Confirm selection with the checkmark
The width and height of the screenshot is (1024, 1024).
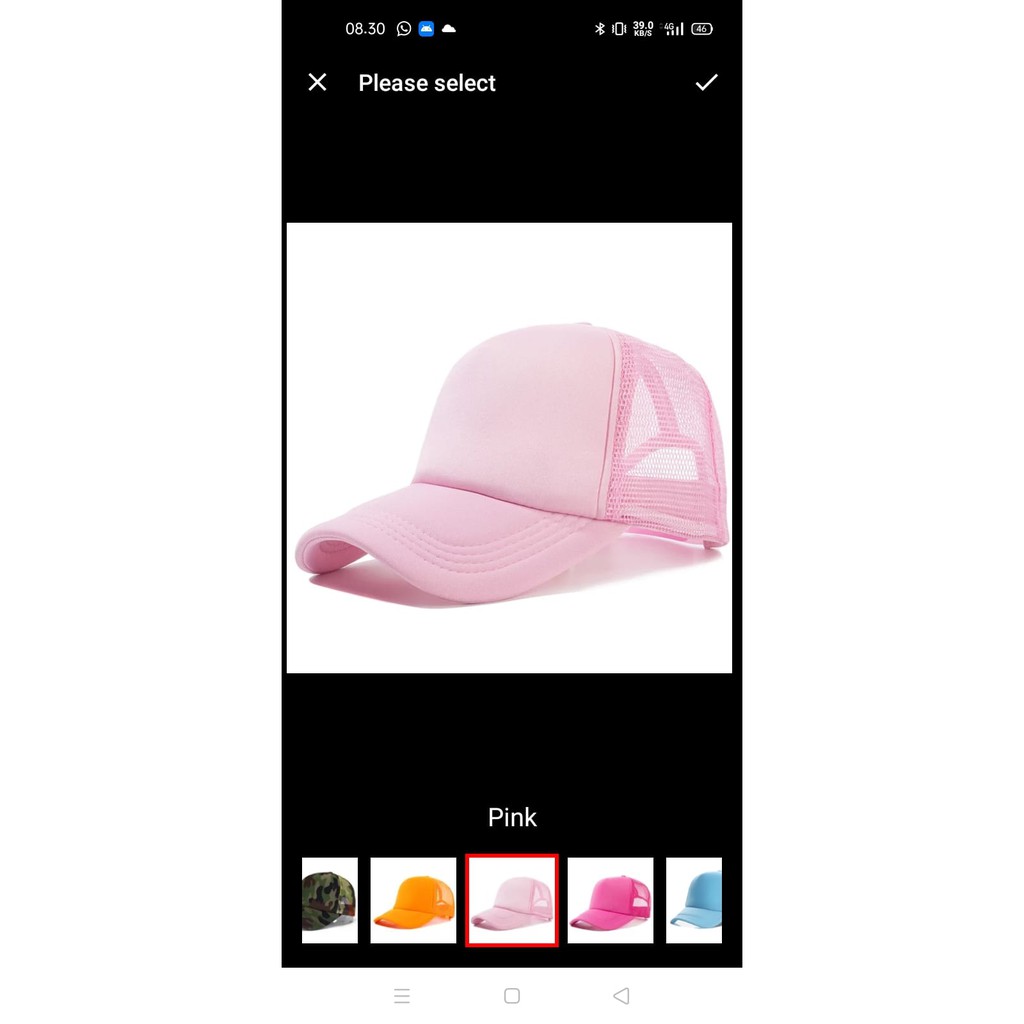coord(706,83)
